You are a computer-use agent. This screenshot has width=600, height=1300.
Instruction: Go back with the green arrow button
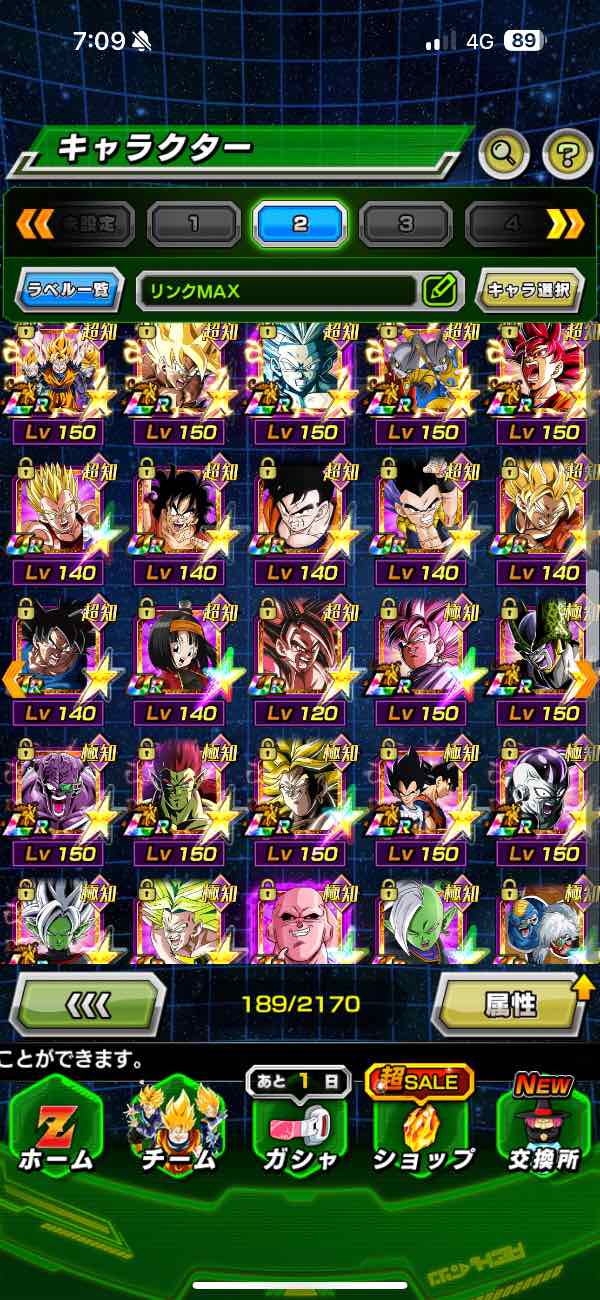tap(88, 1004)
